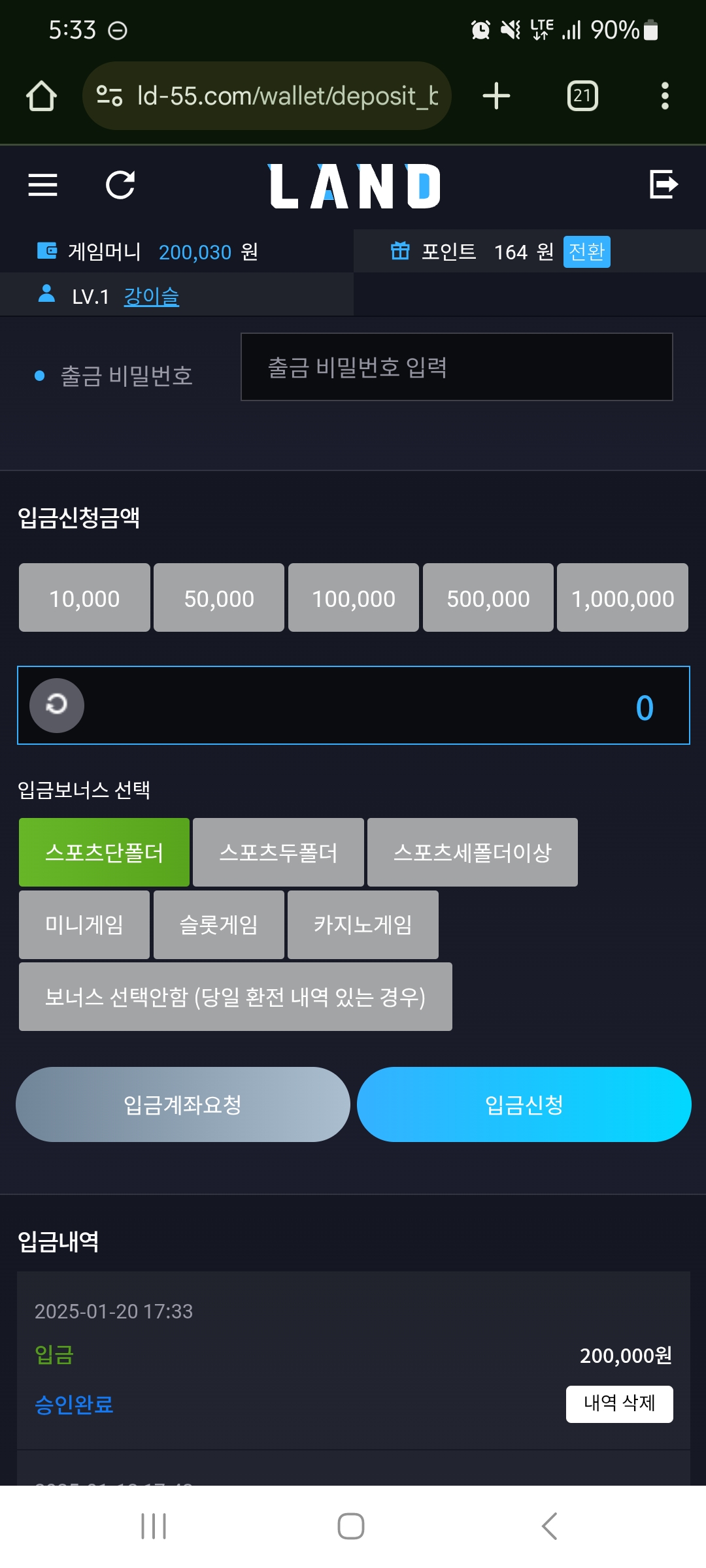Go back using the system back button

[550, 1526]
